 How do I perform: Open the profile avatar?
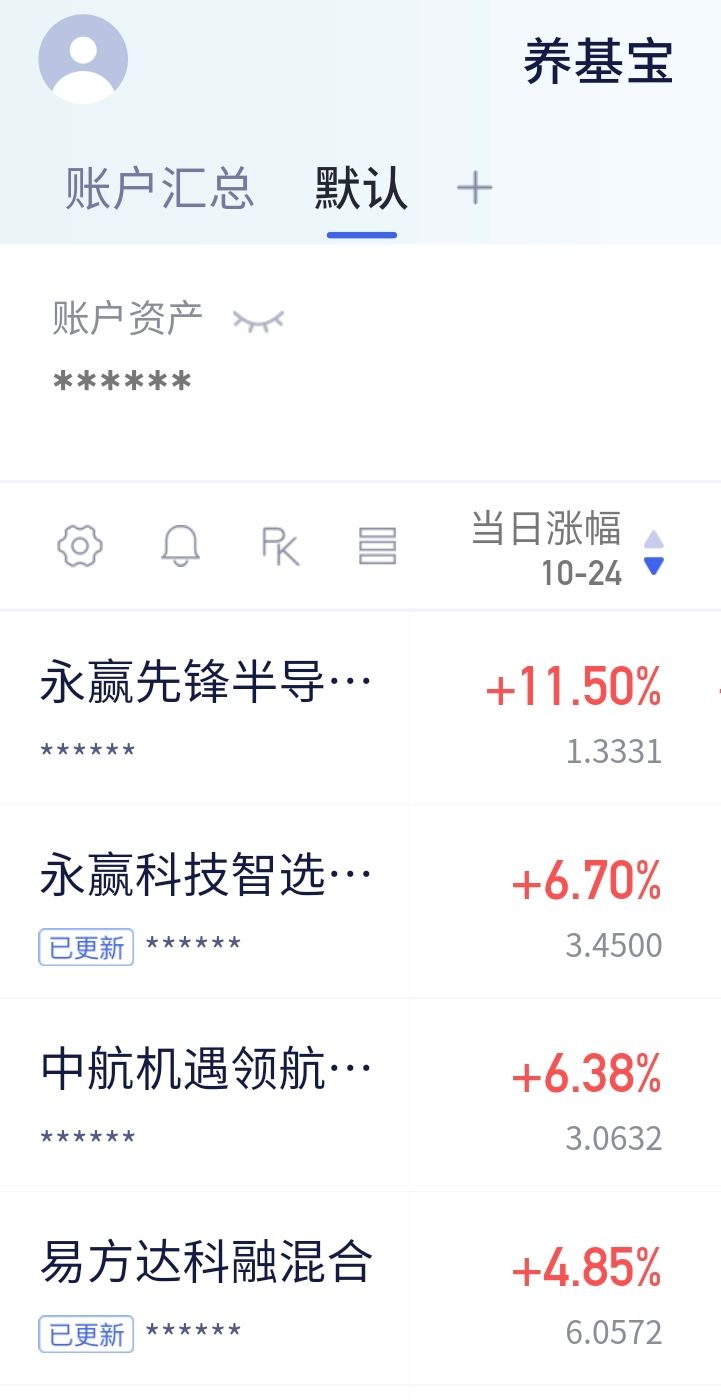pyautogui.click(x=83, y=59)
